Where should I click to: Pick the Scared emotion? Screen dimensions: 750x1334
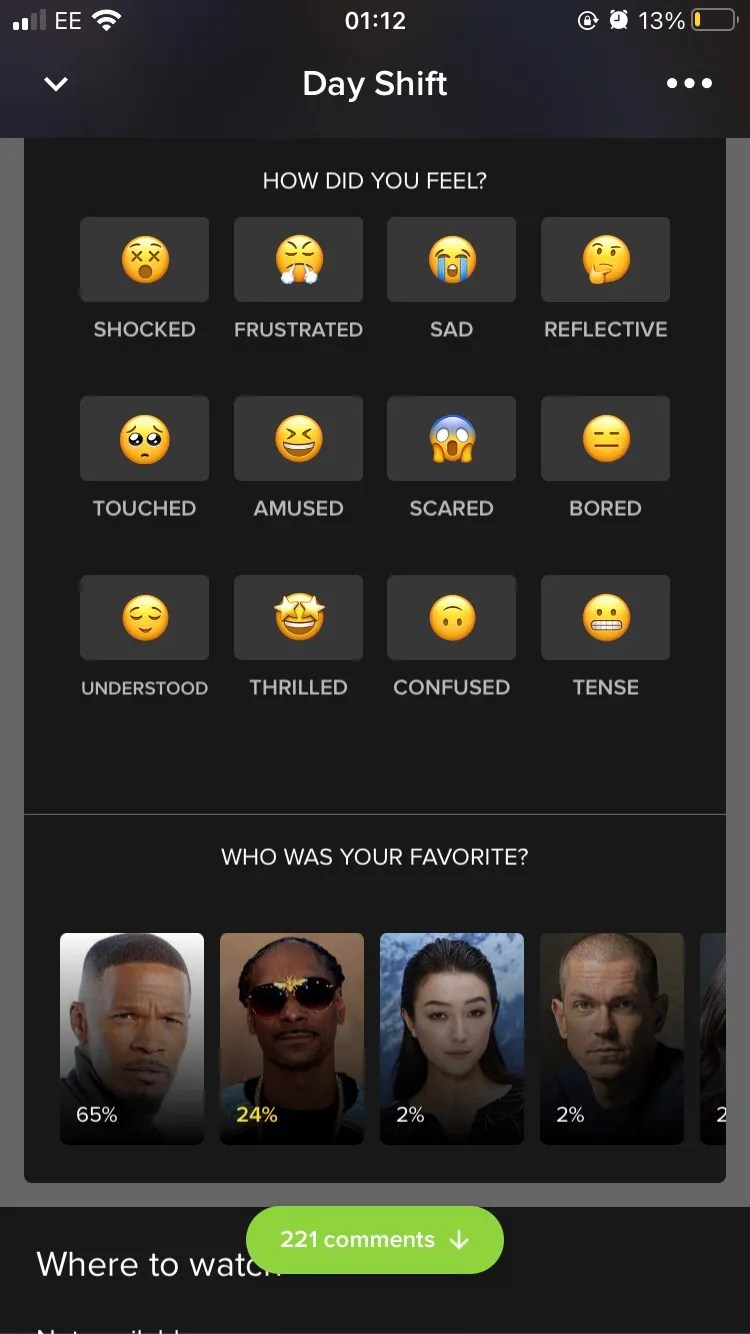(x=451, y=438)
